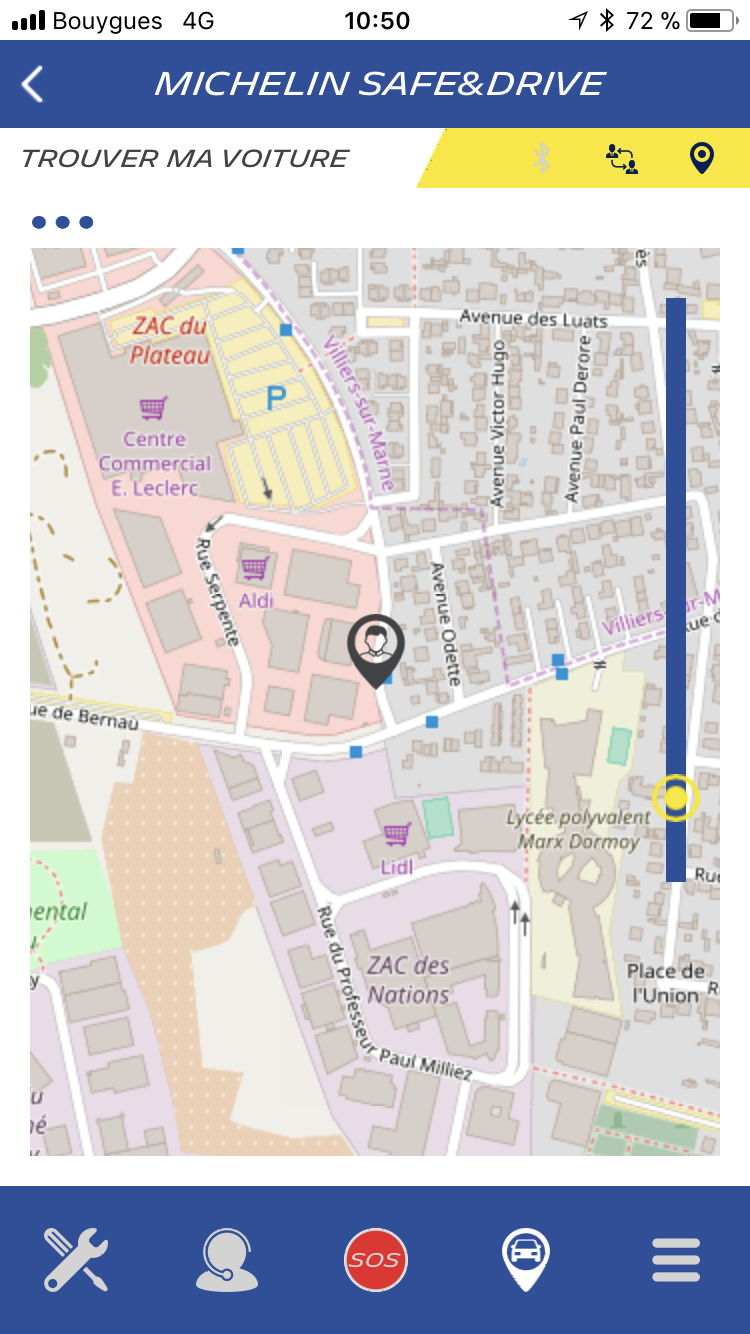Tap the location pin in yellow bar
The image size is (750, 1334).
pos(703,158)
